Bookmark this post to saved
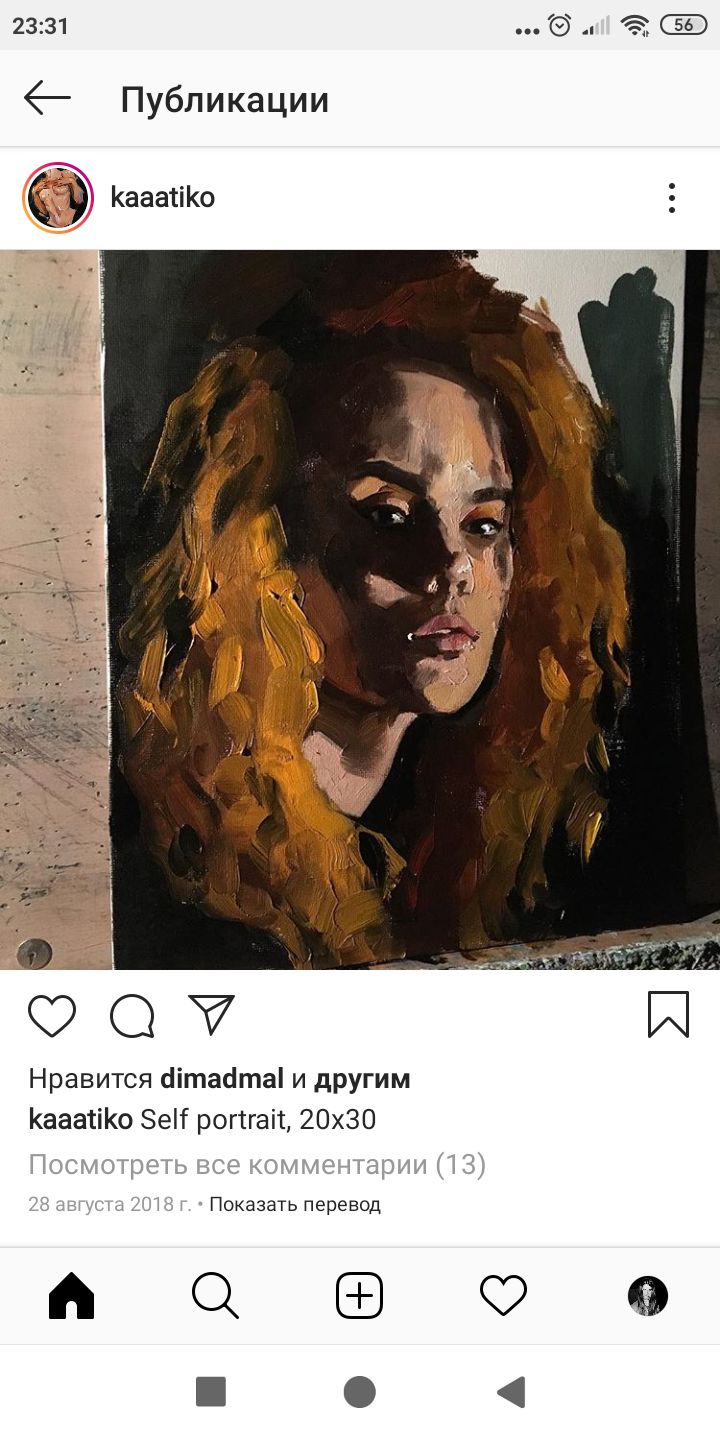Image resolution: width=720 pixels, height=1440 pixels. tap(668, 1015)
